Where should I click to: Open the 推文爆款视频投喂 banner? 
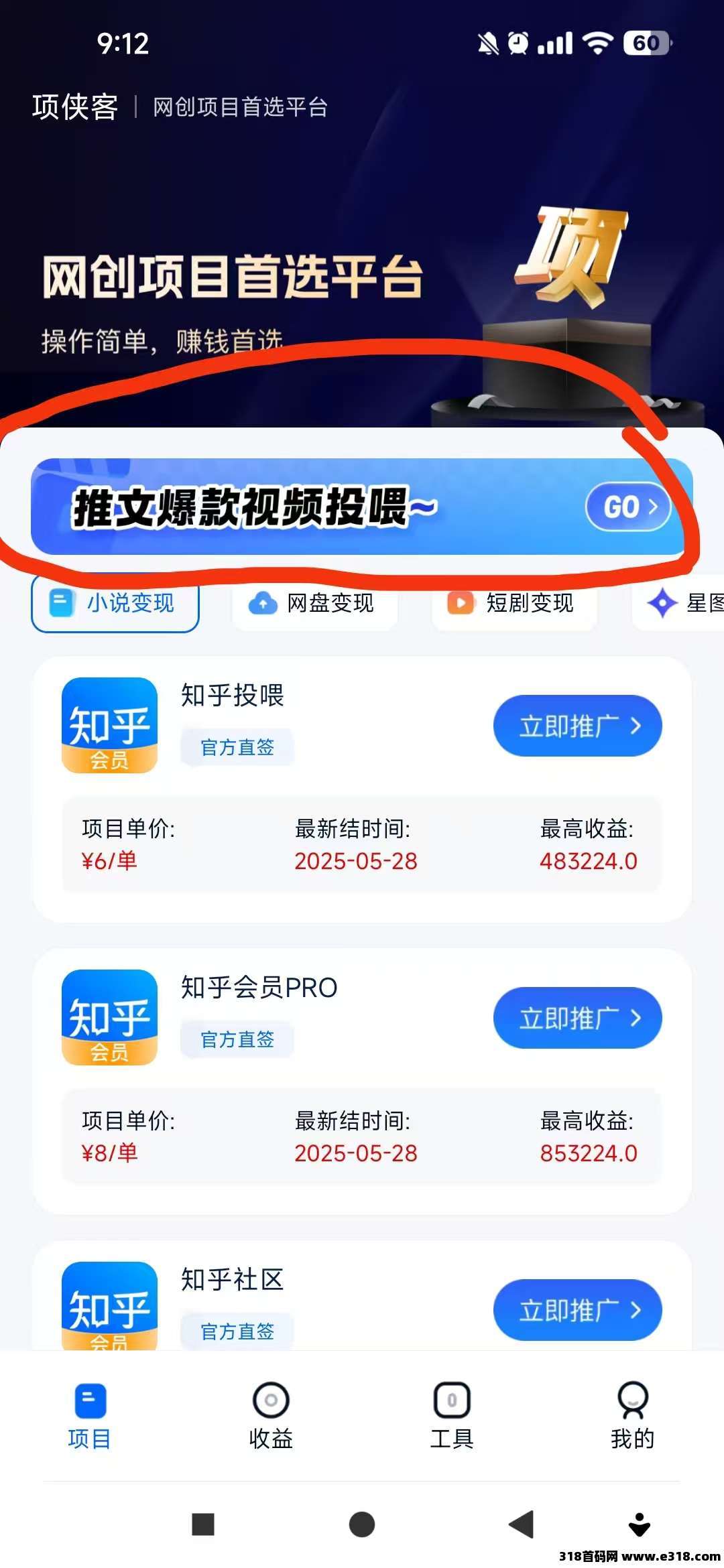point(361,507)
